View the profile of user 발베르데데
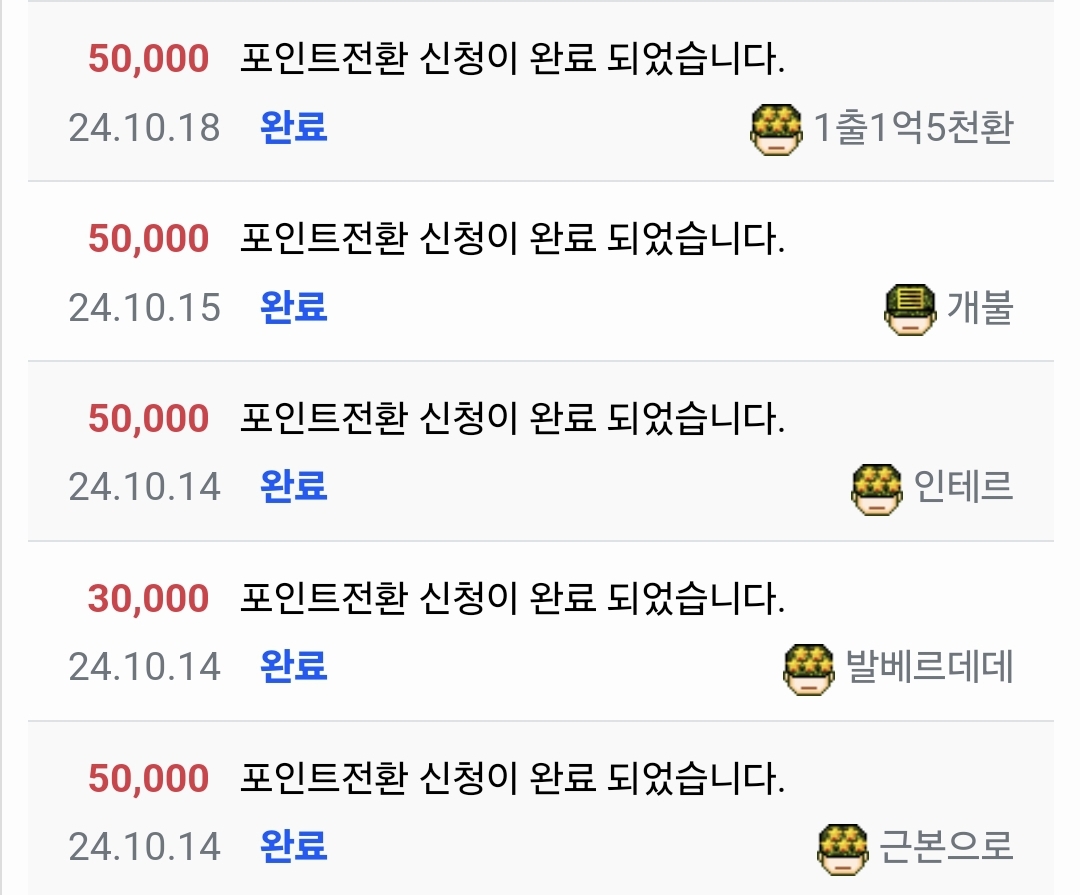Image resolution: width=1080 pixels, height=895 pixels. click(x=929, y=666)
